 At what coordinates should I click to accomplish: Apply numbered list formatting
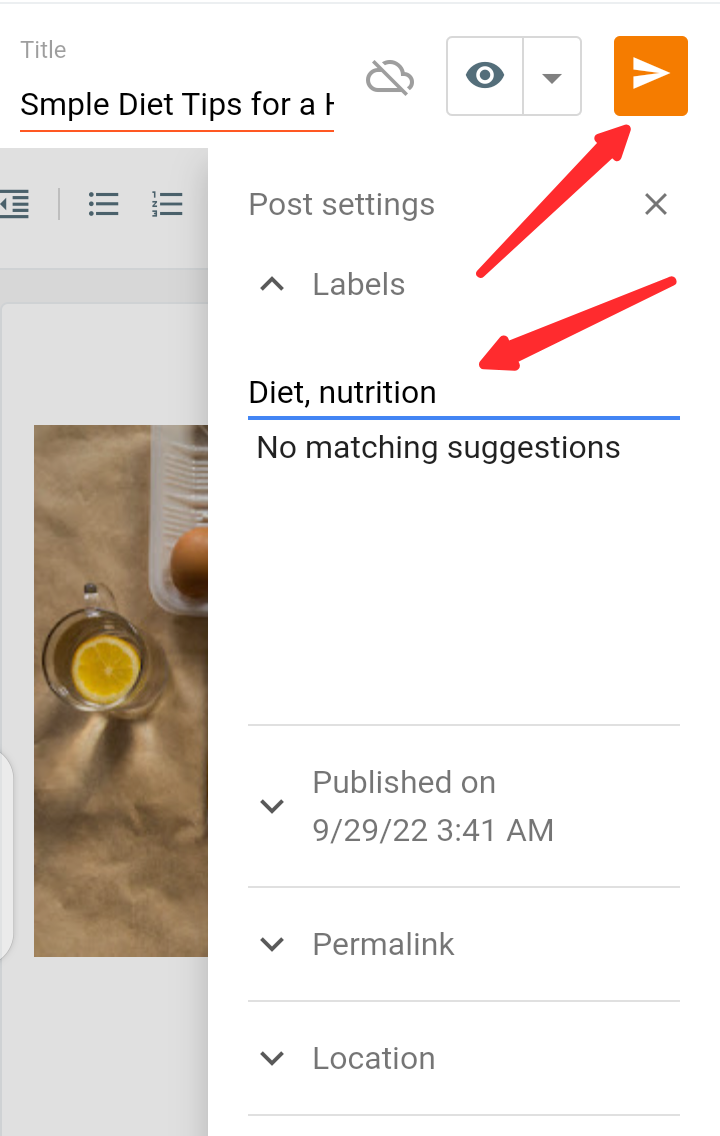tap(167, 204)
